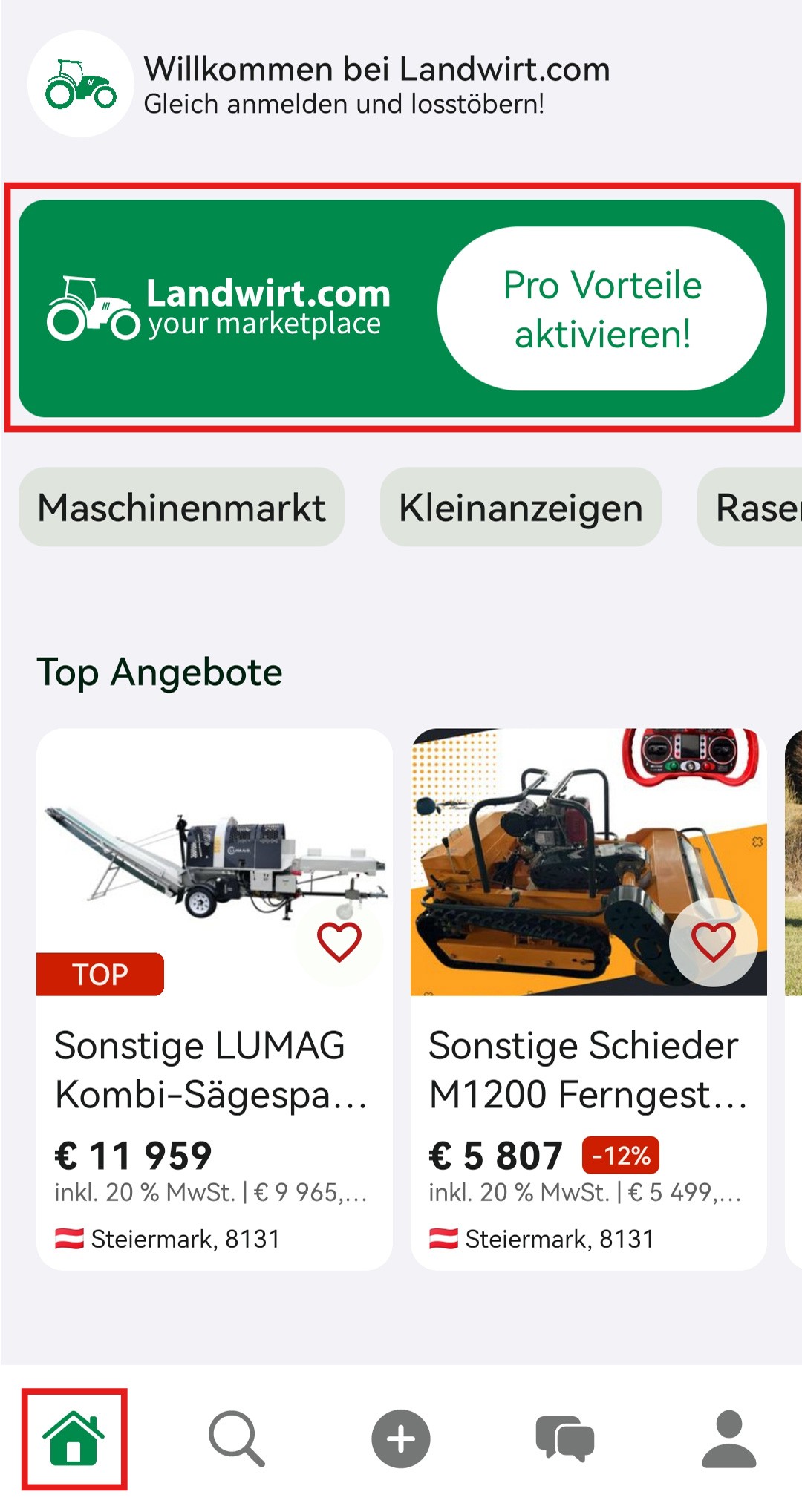Favorite the LUMAG Kombi-Sägespalter listing
The width and height of the screenshot is (802, 1512).
pos(338,943)
